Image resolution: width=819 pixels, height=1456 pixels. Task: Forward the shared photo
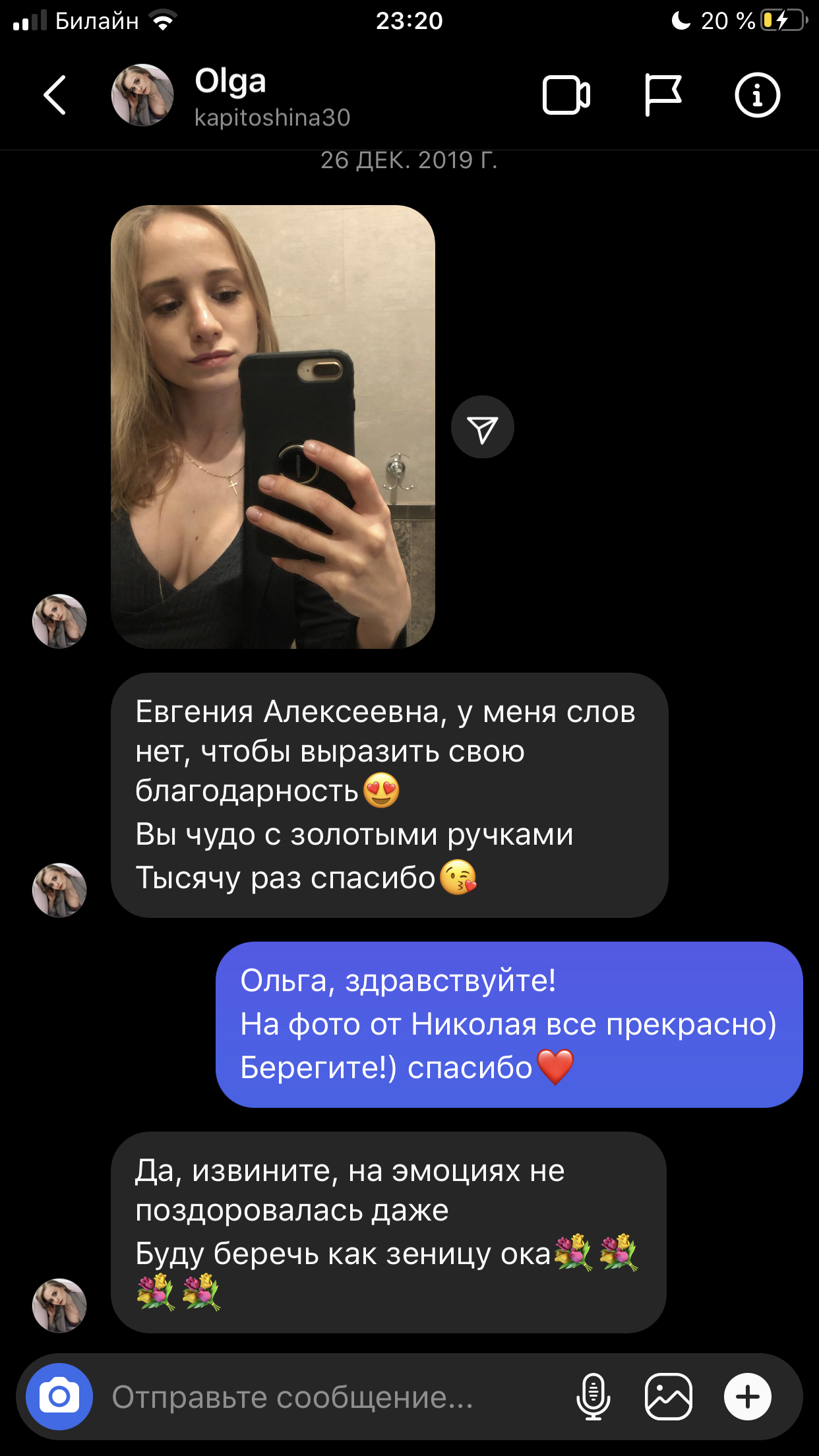click(x=482, y=427)
